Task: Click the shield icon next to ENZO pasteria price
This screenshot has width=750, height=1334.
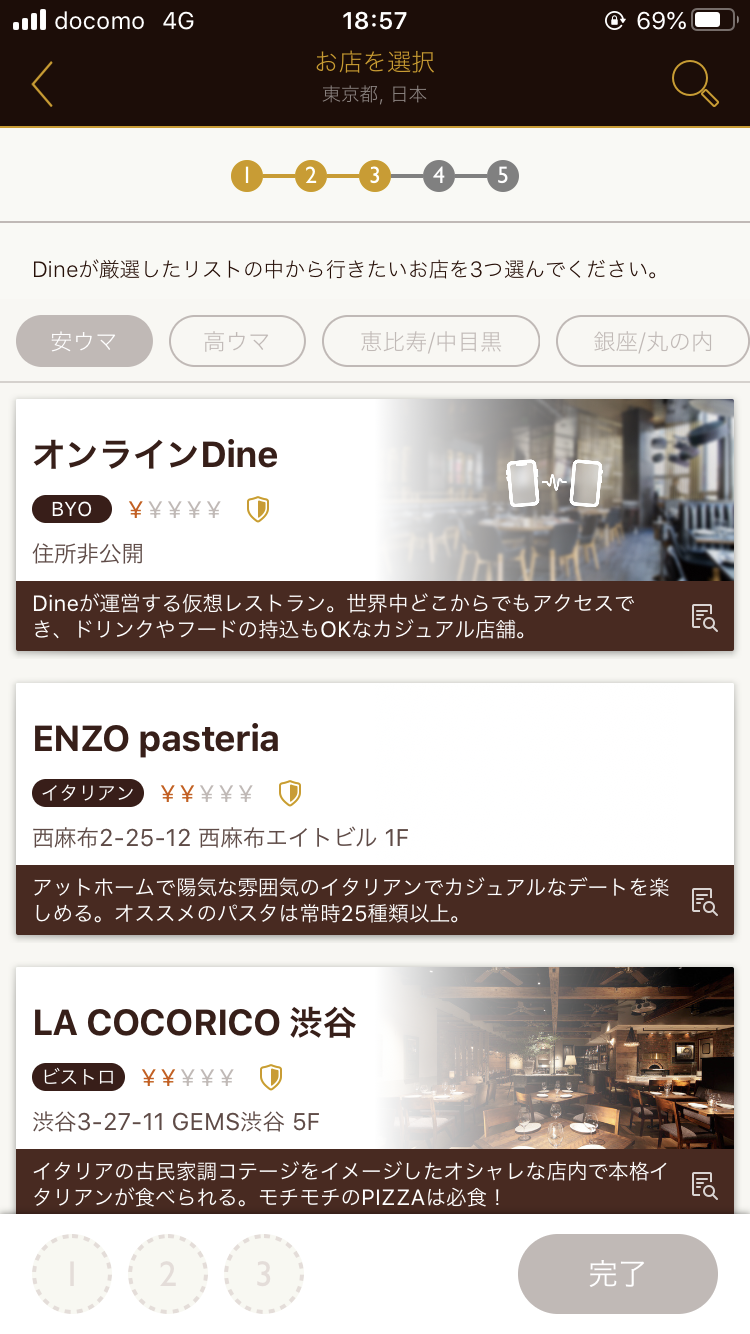Action: tap(289, 793)
